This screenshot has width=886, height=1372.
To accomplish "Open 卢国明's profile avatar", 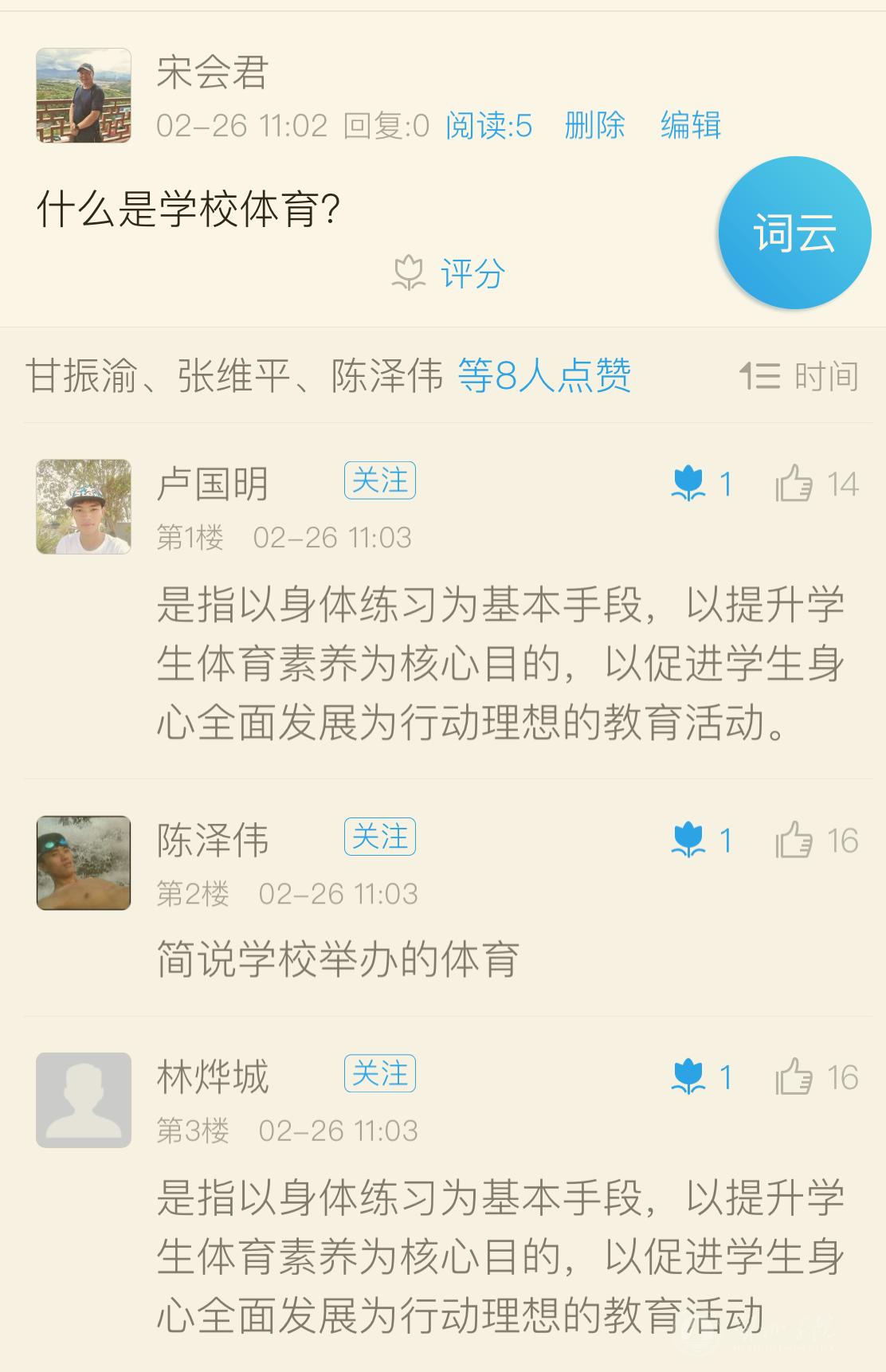I will pyautogui.click(x=84, y=507).
